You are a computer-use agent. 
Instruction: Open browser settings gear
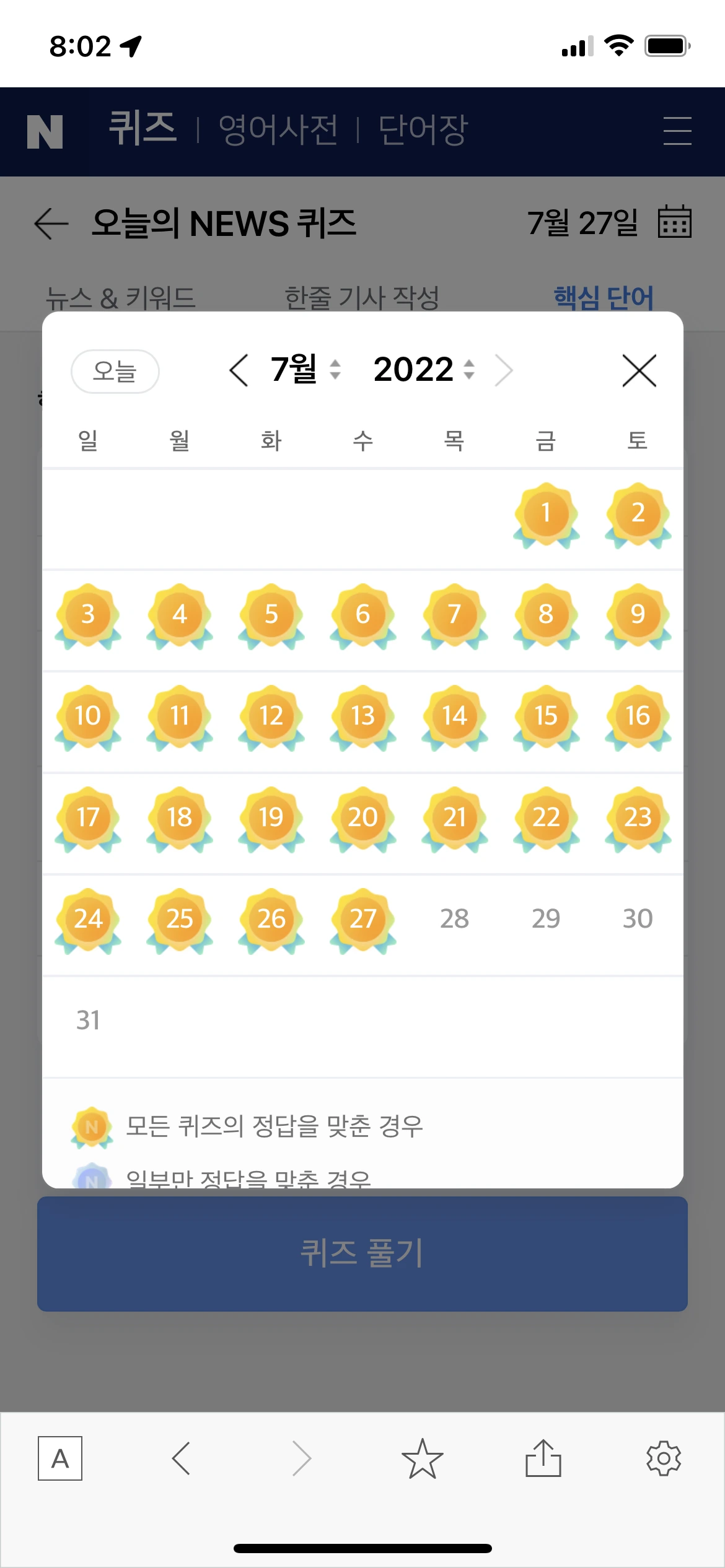click(663, 1458)
